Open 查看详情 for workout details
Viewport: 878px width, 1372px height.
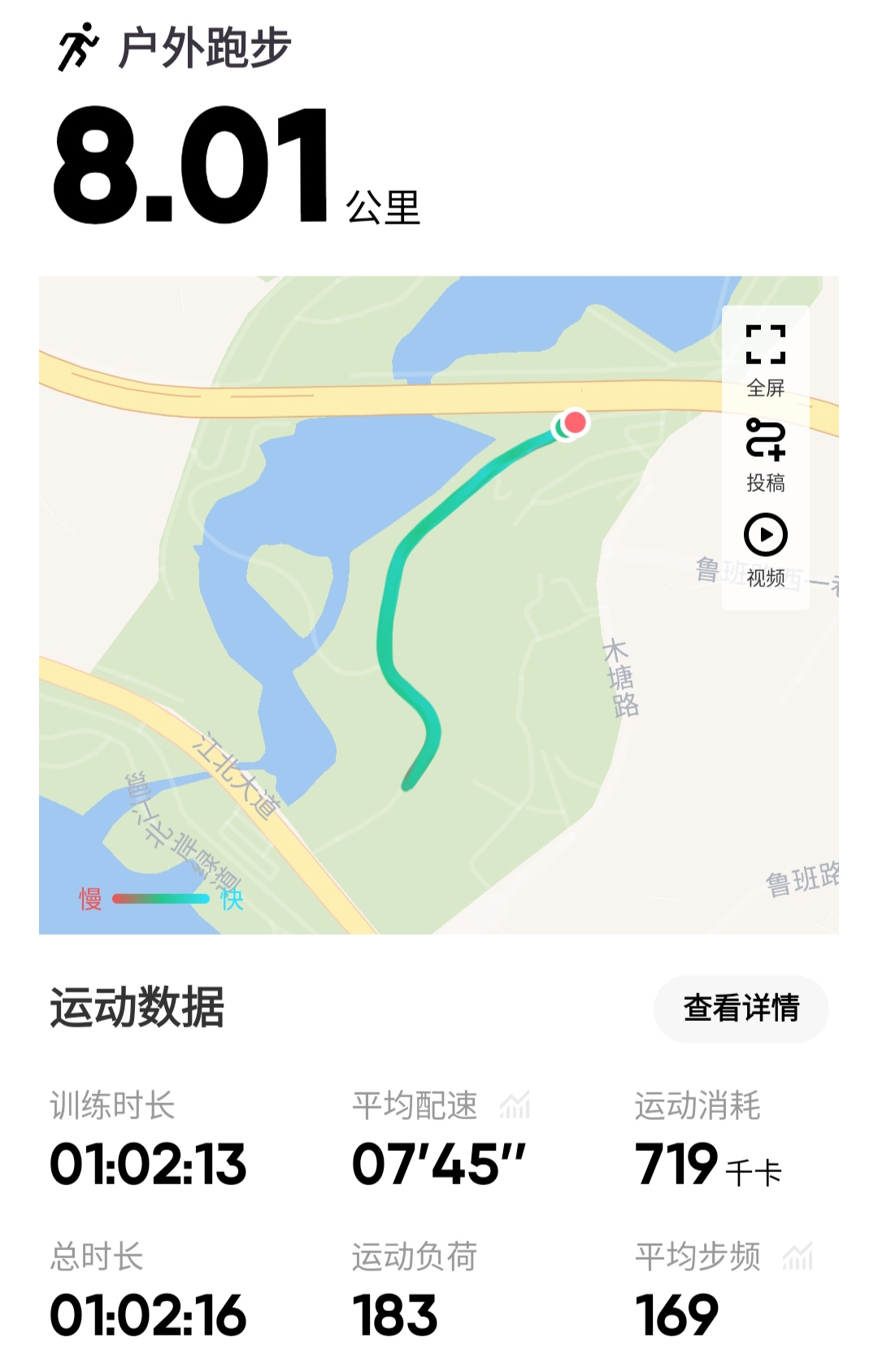coord(741,1009)
